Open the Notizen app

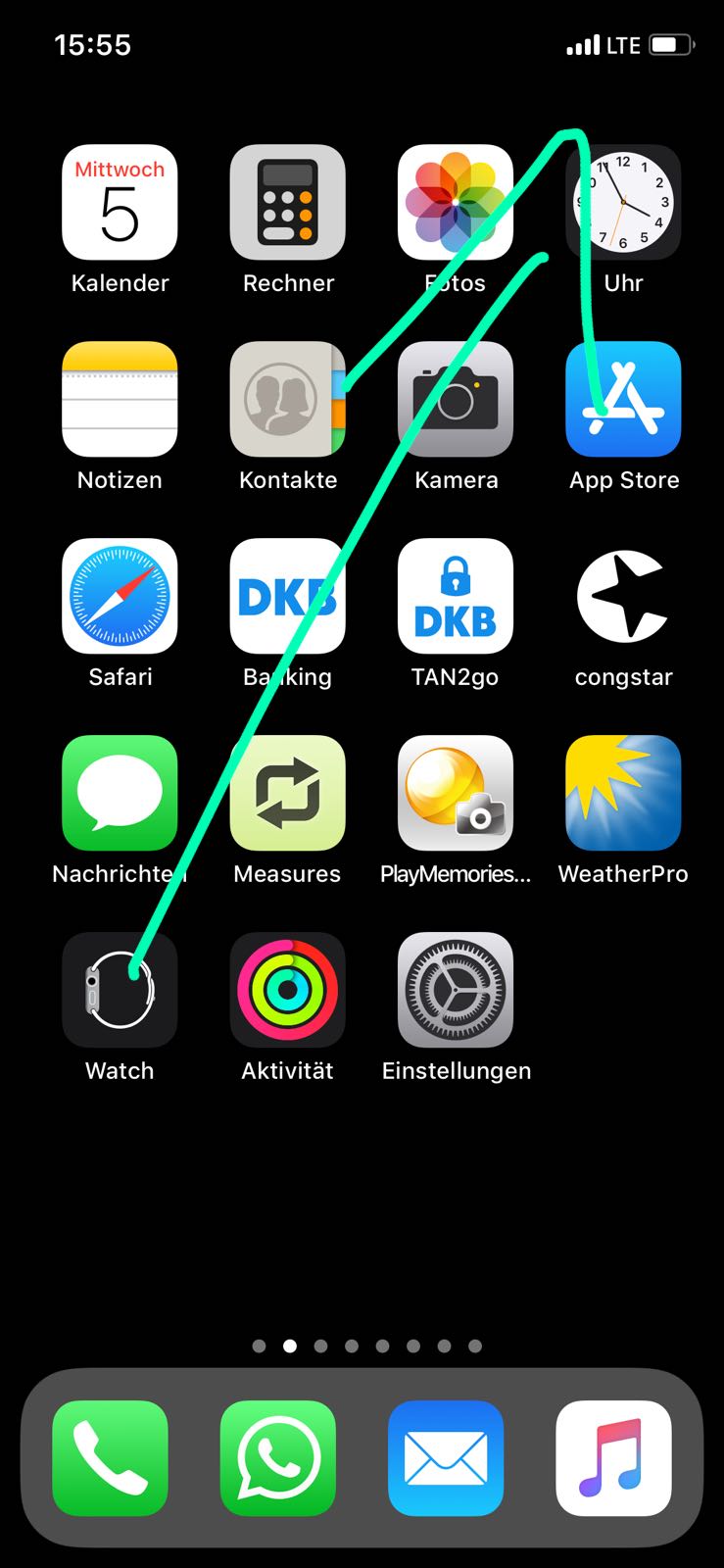pos(120,399)
